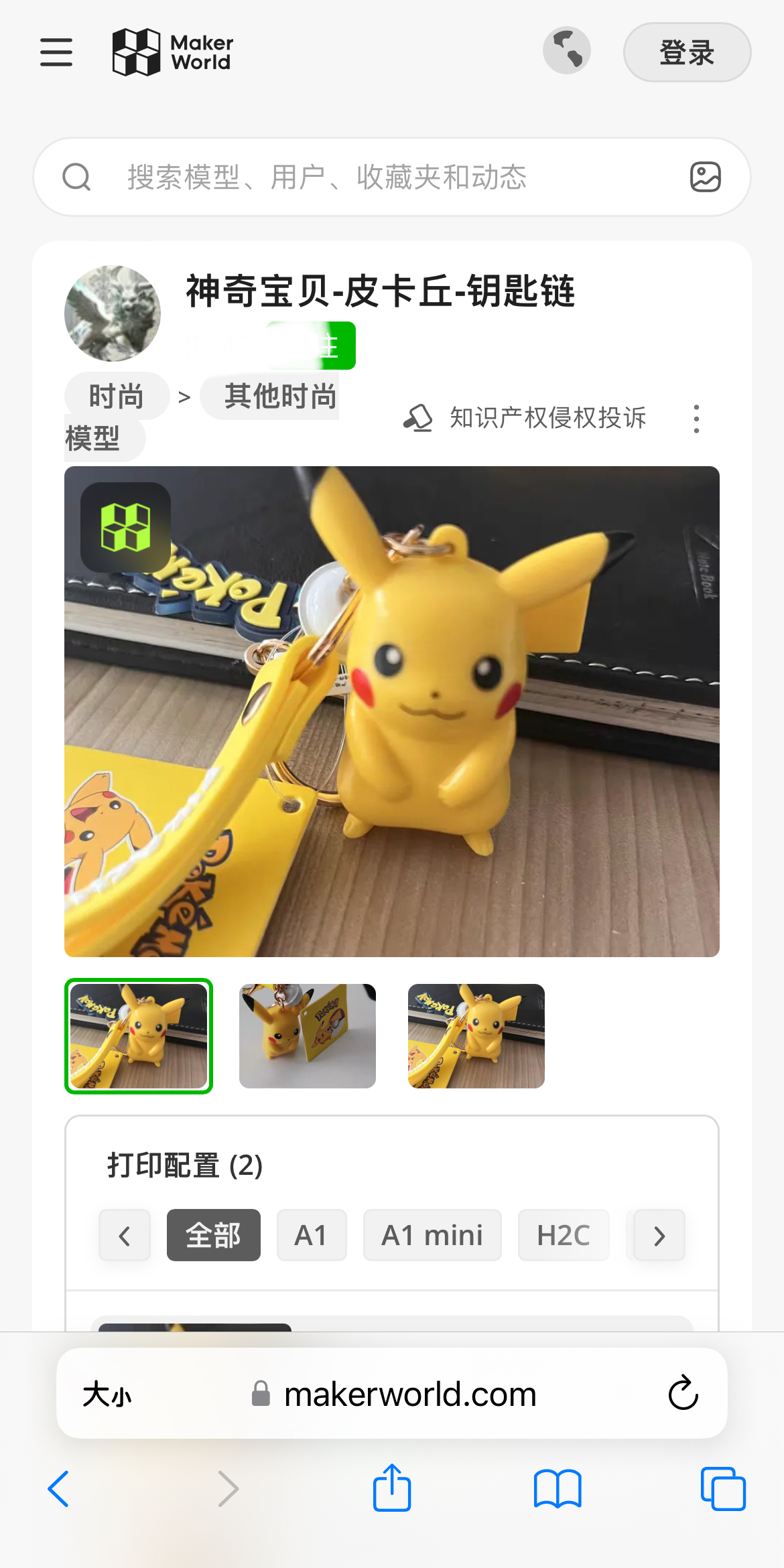Reload the makerworld.com page
784x1568 pixels.
pos(683,1393)
